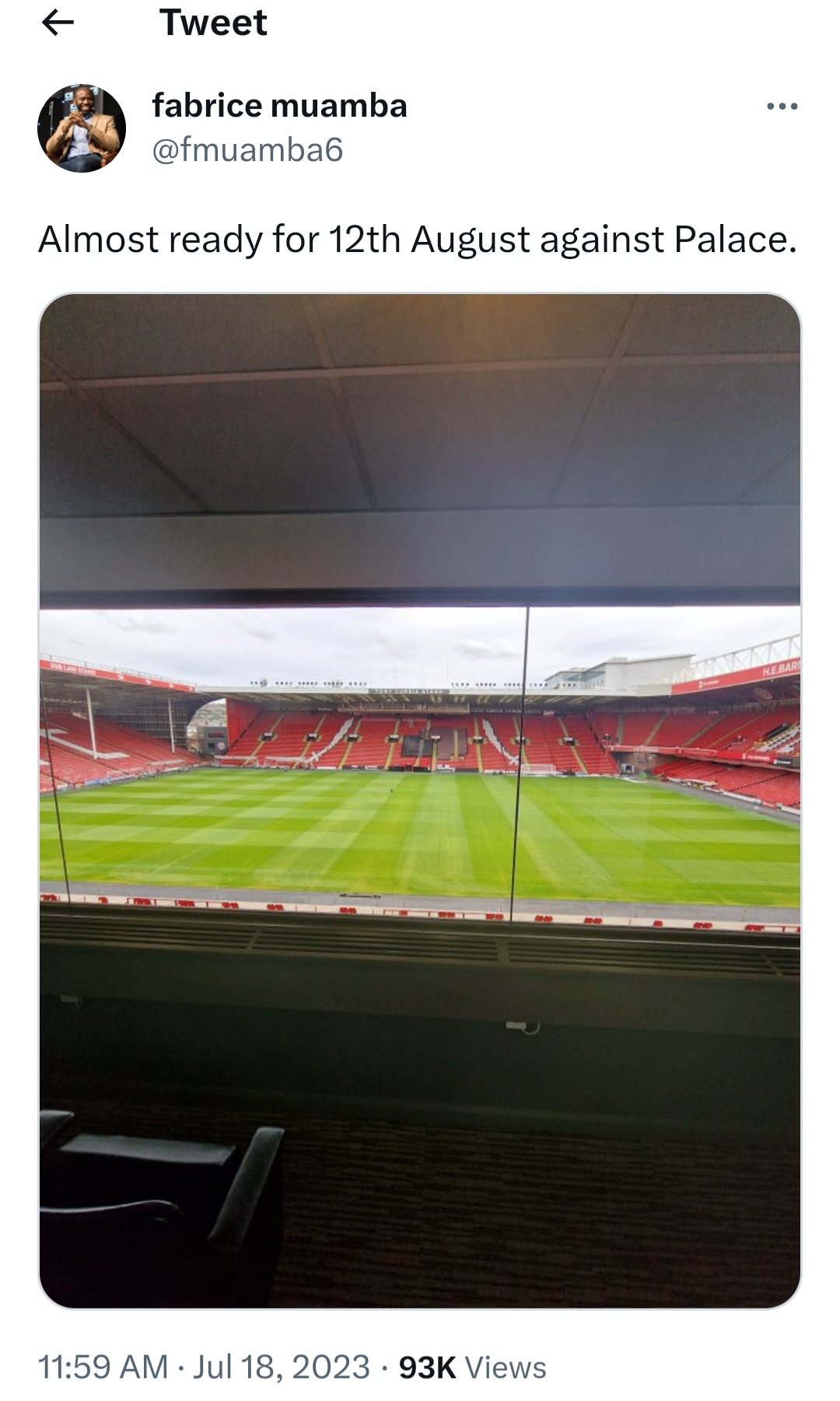This screenshot has width=840, height=1401.
Task: Go back using the arrow
Action: [57, 23]
